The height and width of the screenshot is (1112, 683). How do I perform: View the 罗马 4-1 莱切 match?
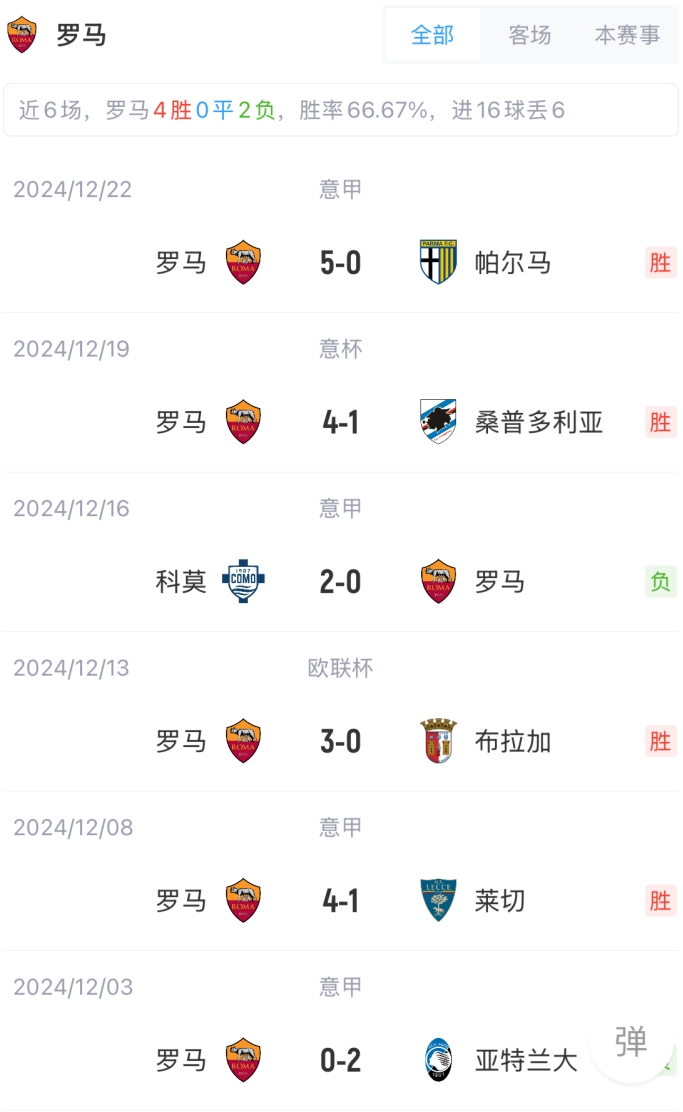point(341,901)
